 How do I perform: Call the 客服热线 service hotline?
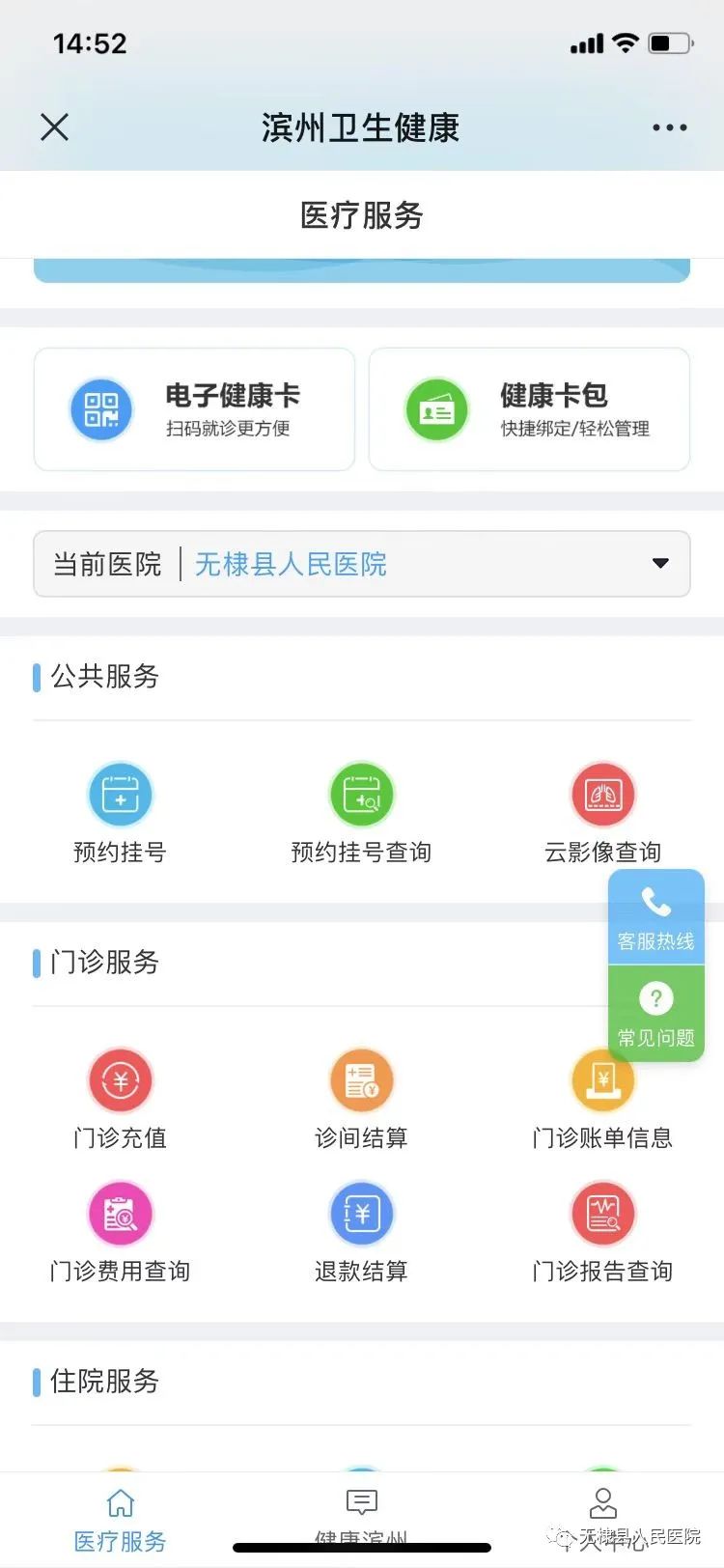(x=656, y=917)
